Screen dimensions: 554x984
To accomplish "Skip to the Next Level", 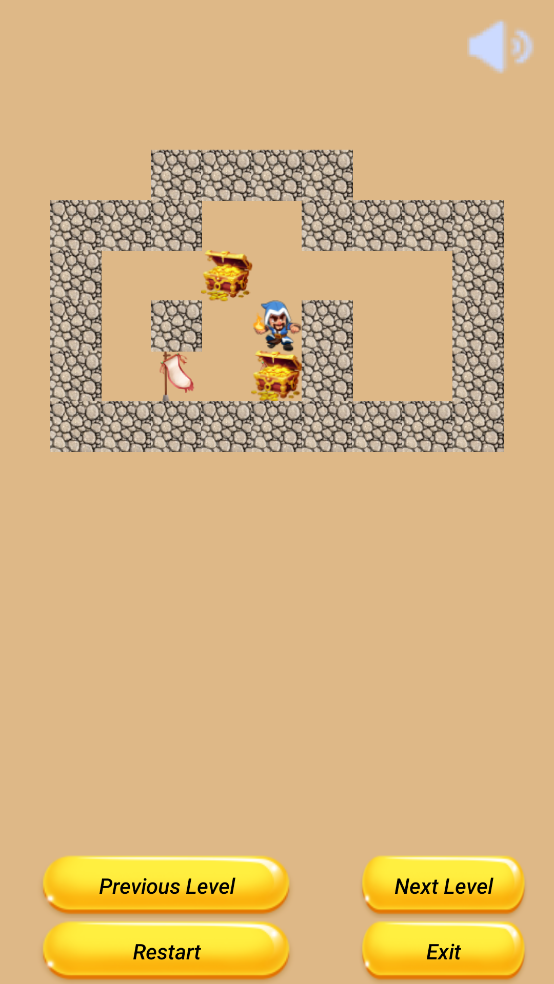I will (x=444, y=884).
